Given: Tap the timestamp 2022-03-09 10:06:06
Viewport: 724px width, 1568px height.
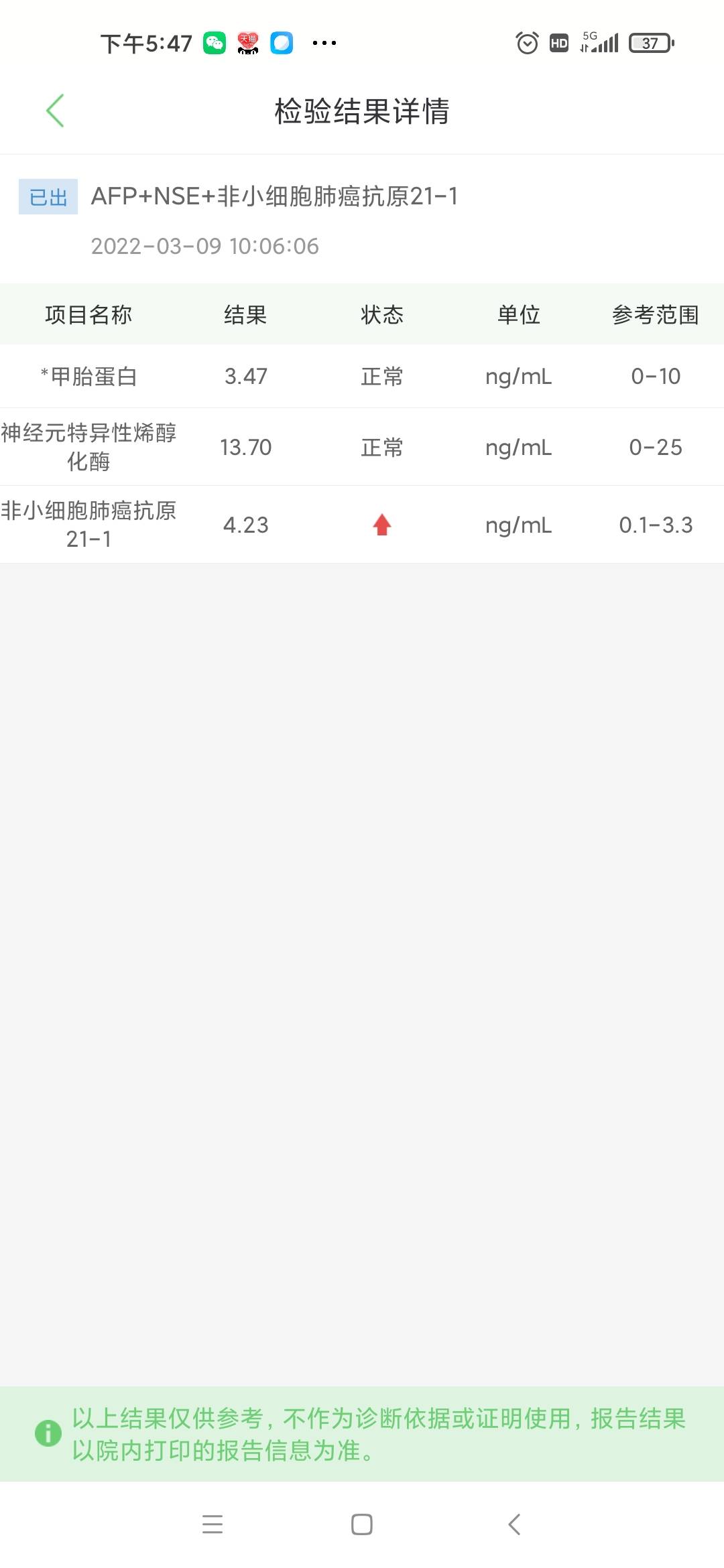Looking at the screenshot, I should 205,245.
